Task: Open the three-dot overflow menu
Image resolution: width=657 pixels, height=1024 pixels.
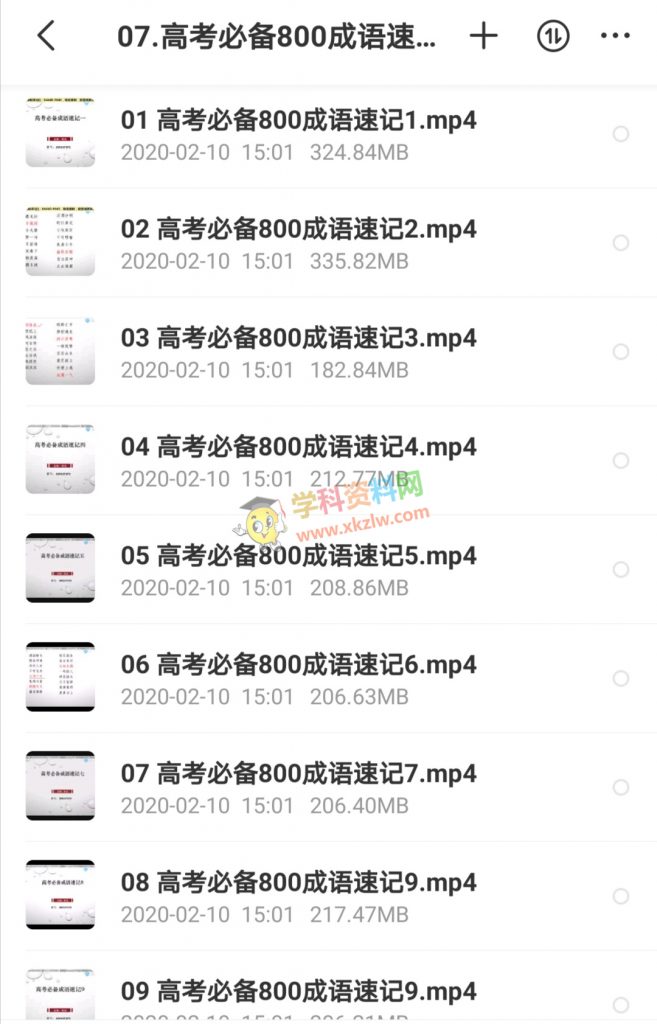Action: click(615, 37)
